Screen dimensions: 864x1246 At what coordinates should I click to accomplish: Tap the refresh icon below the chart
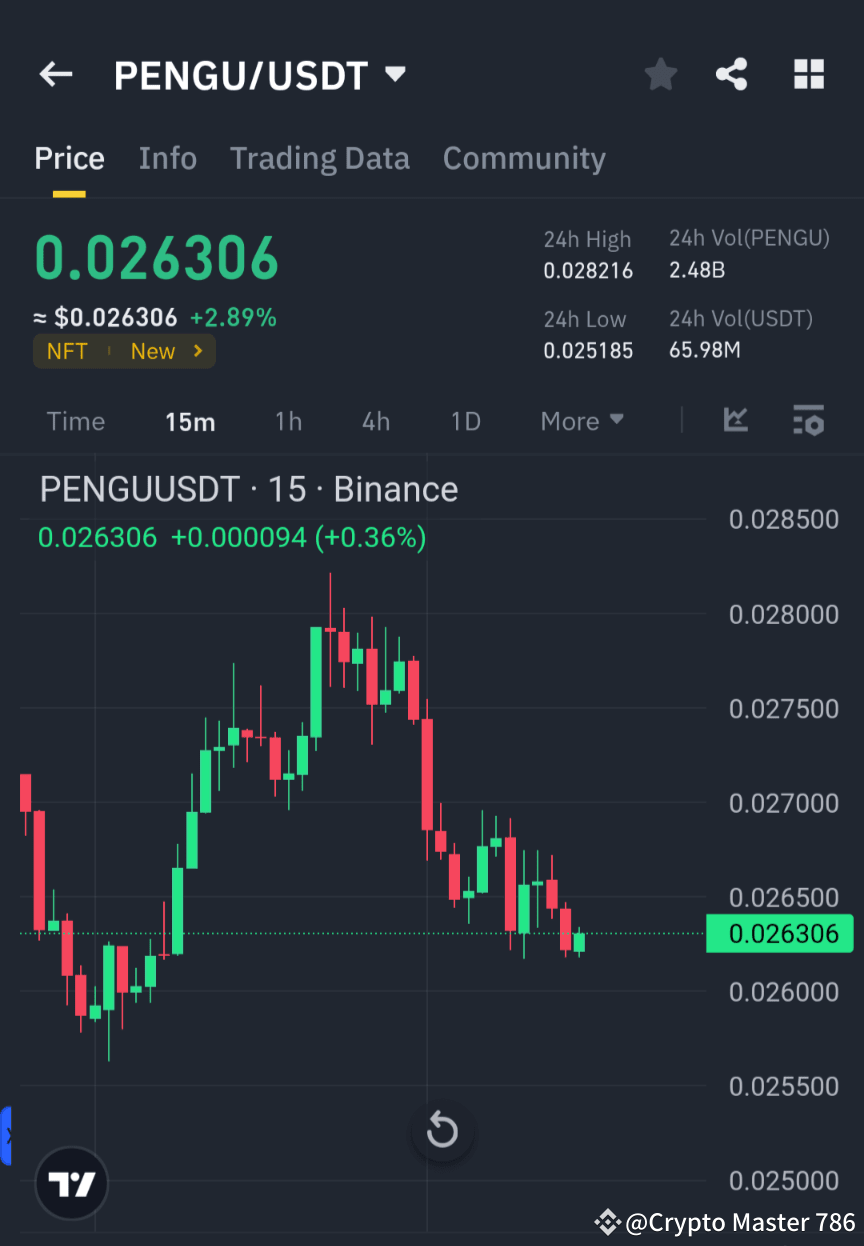tap(442, 1130)
